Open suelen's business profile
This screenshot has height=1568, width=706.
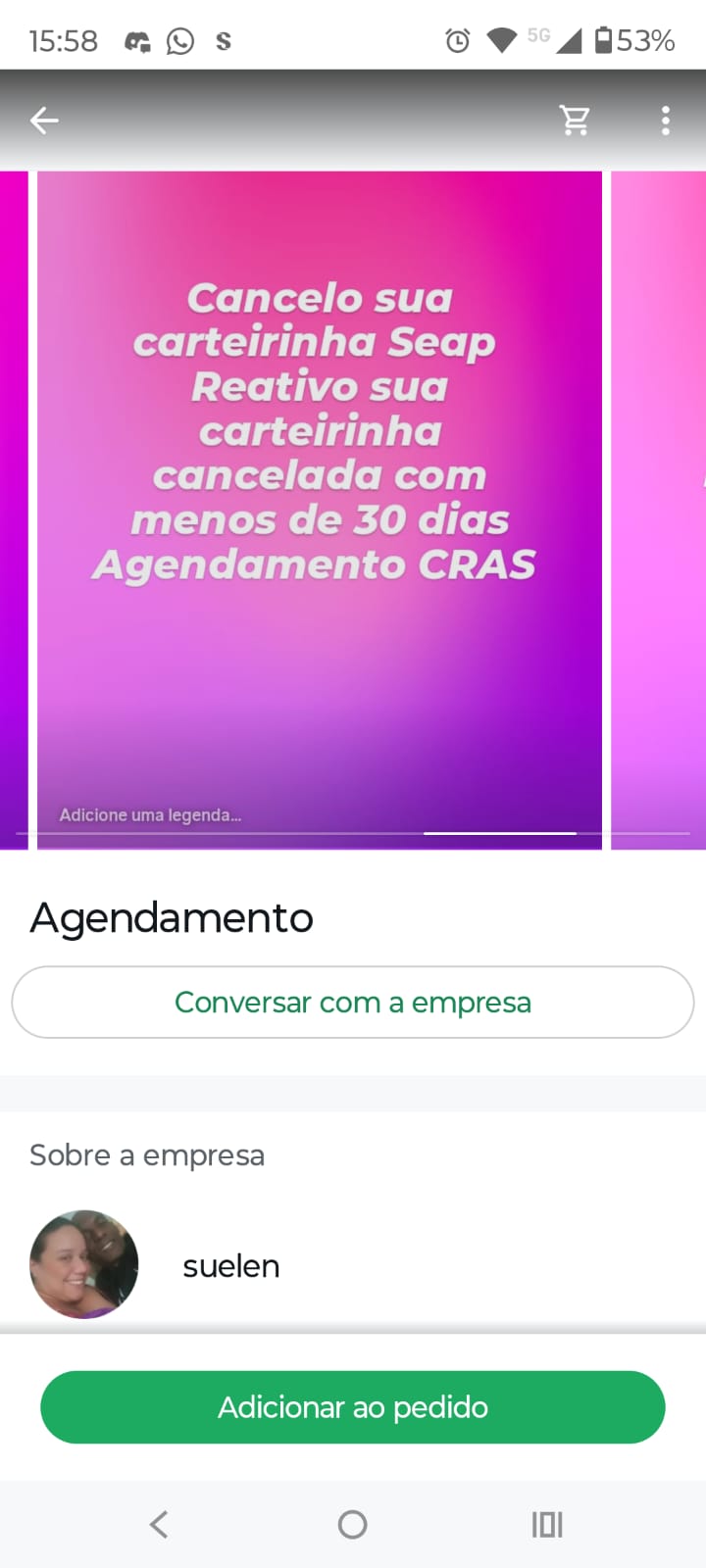coord(230,1265)
